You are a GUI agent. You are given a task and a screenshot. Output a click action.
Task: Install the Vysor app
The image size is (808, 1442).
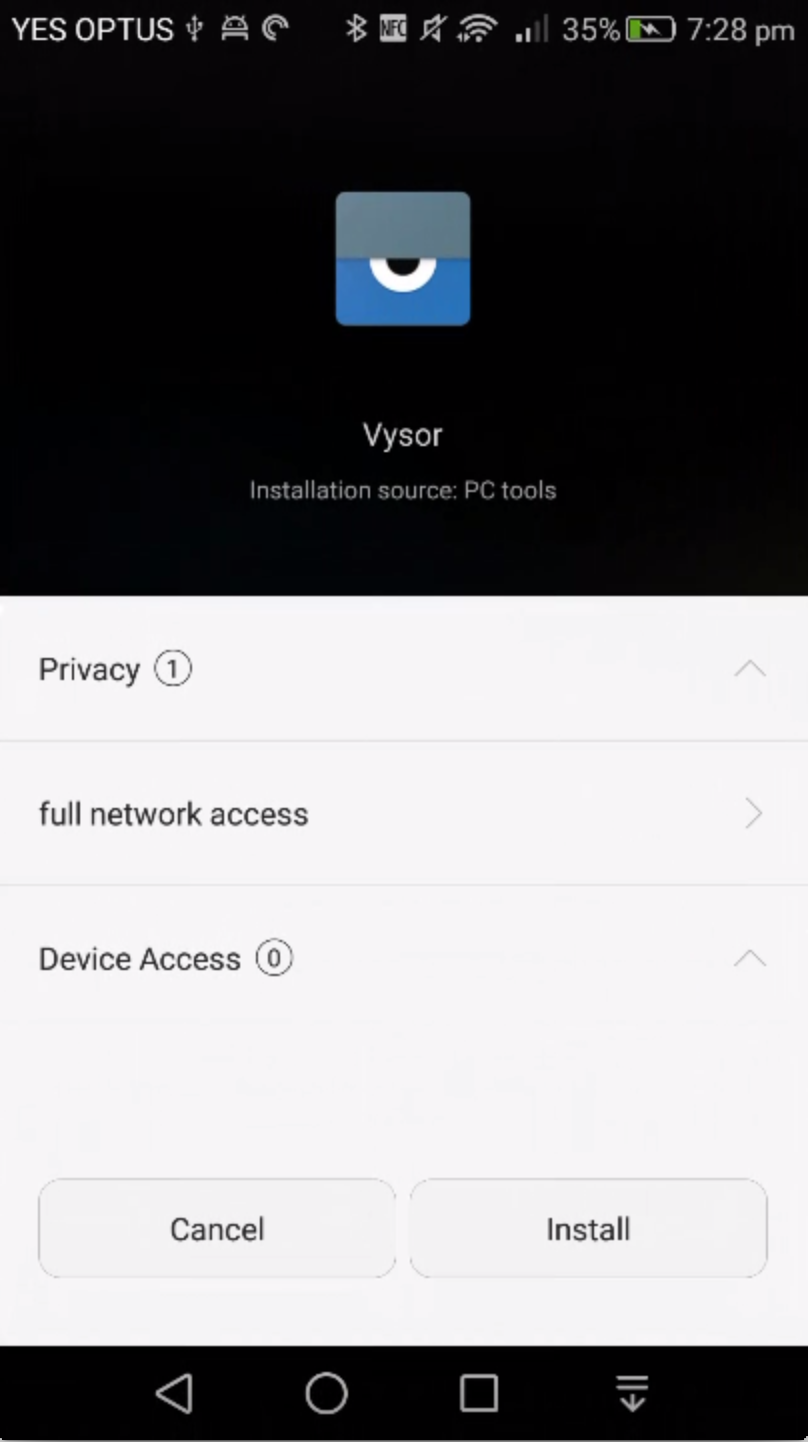(588, 1228)
